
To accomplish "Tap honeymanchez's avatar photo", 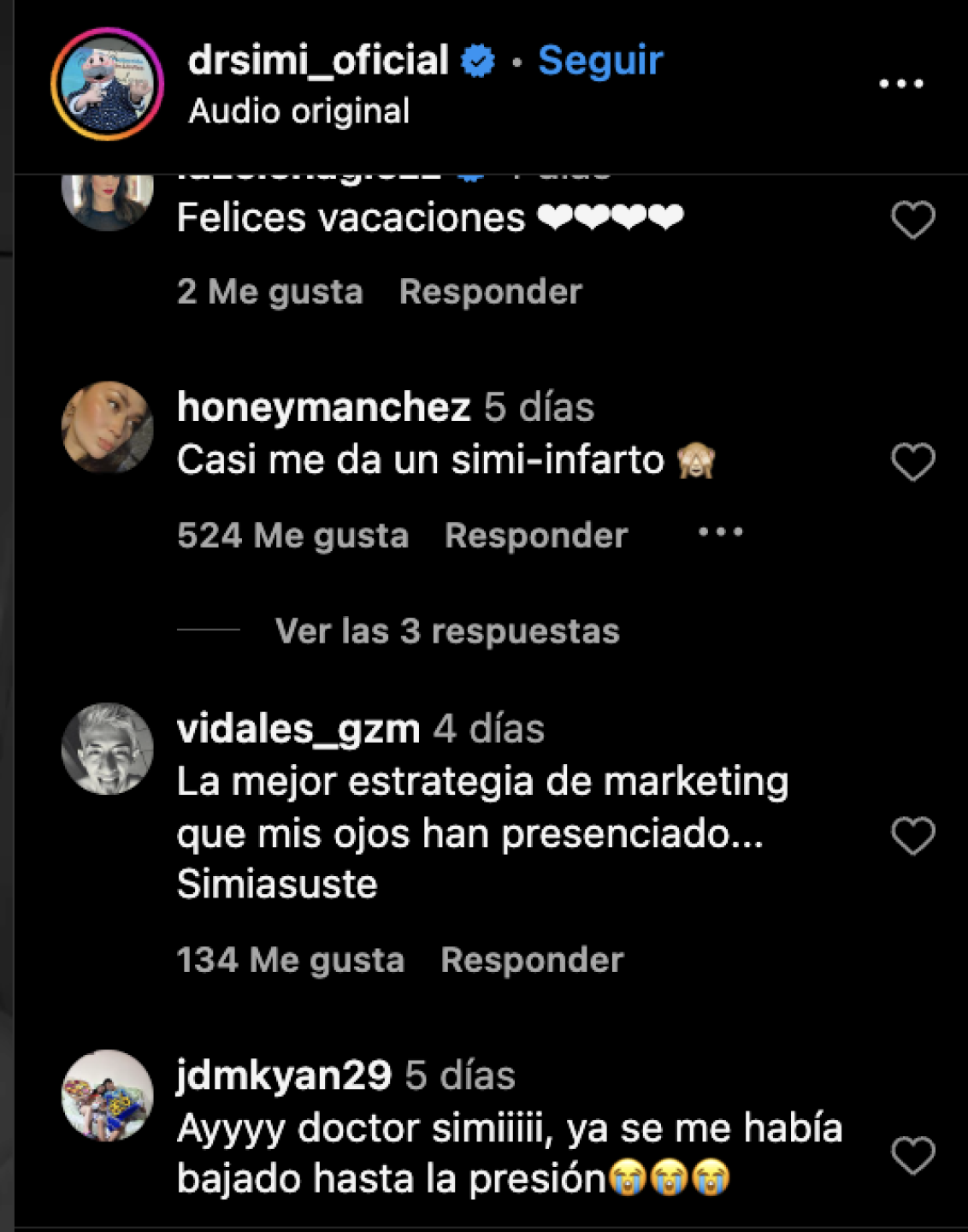I will point(108,427).
